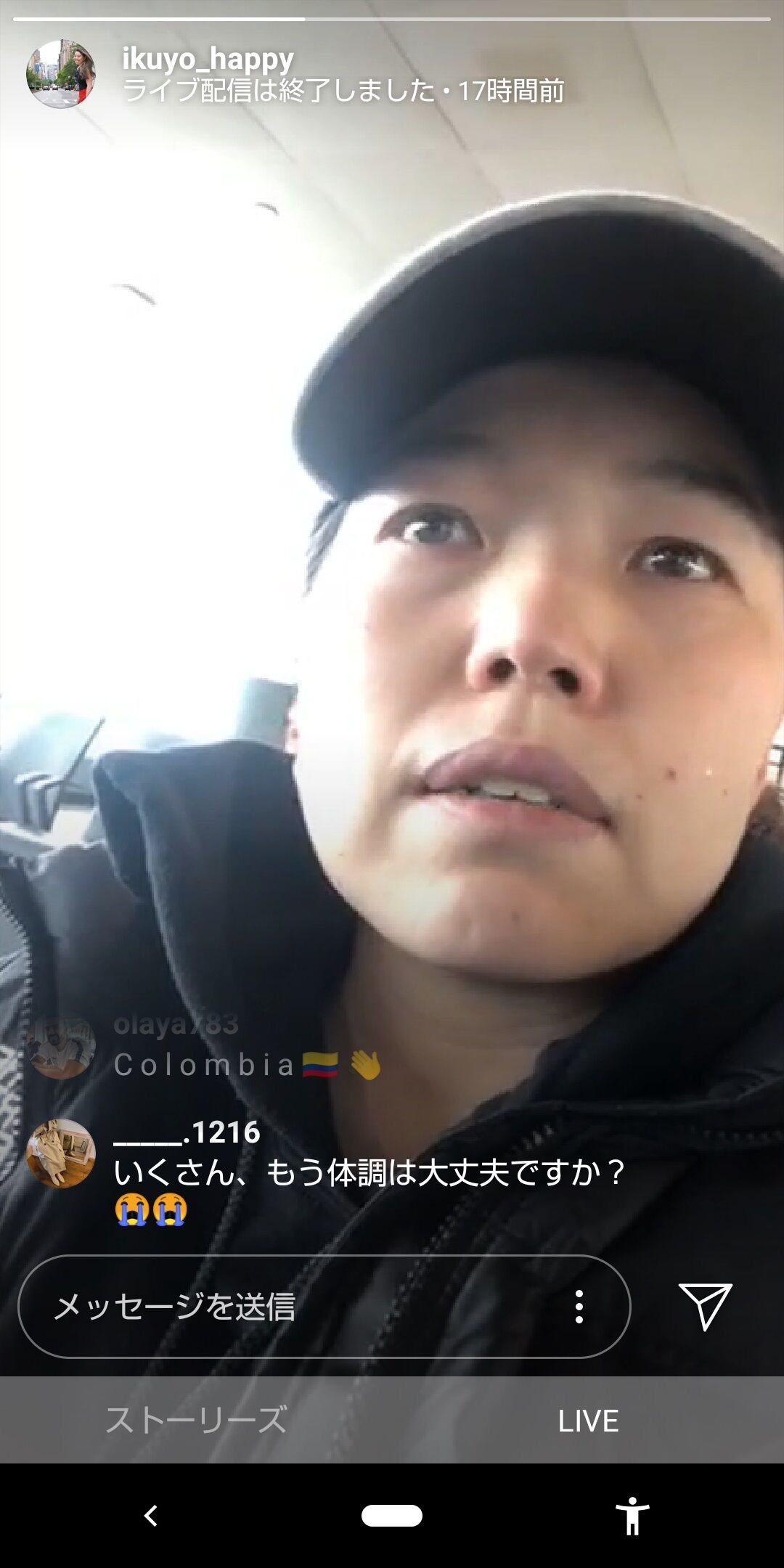Open the ______.1216 commenter's avatar

coord(61,1153)
